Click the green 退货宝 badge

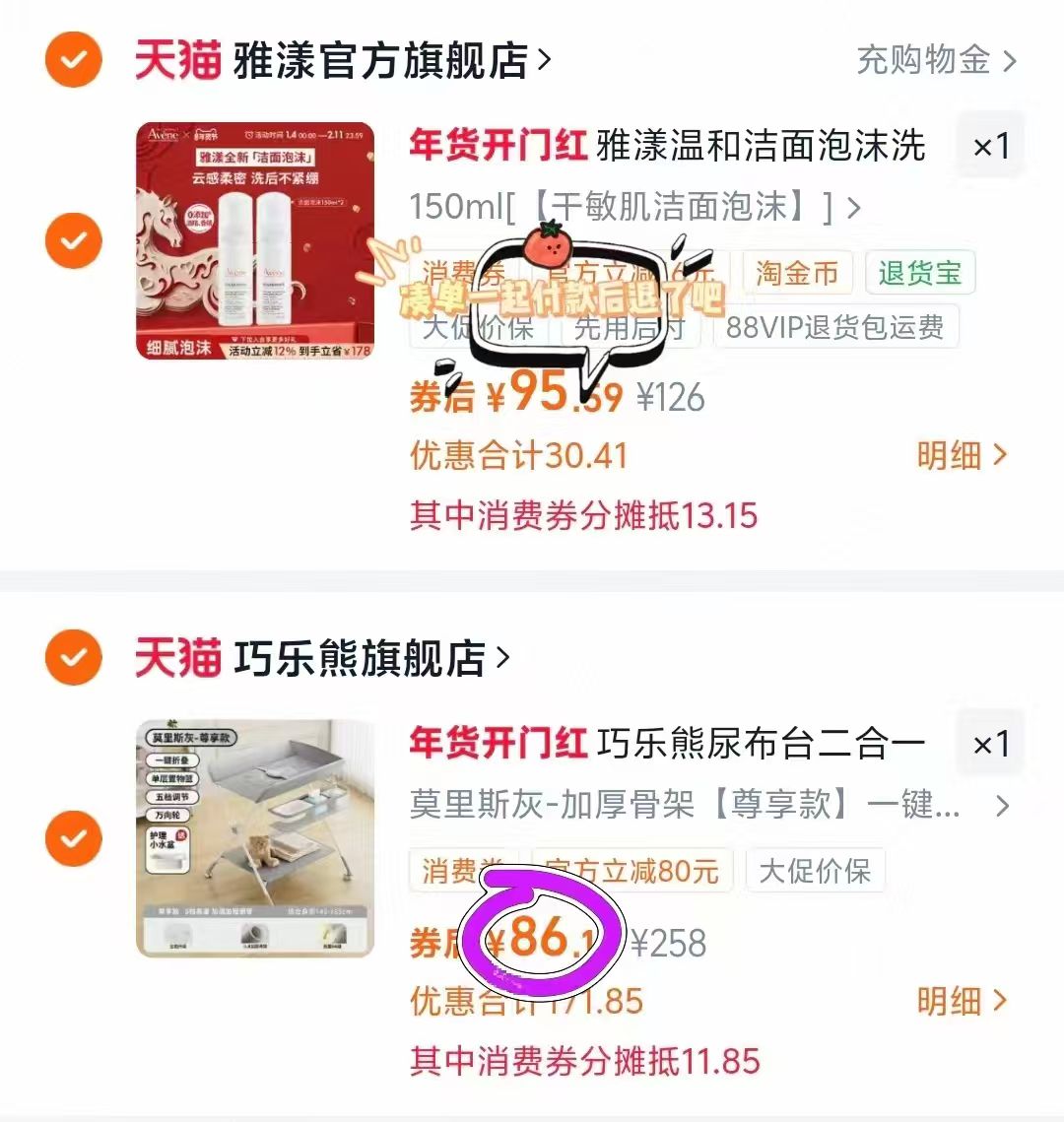919,273
